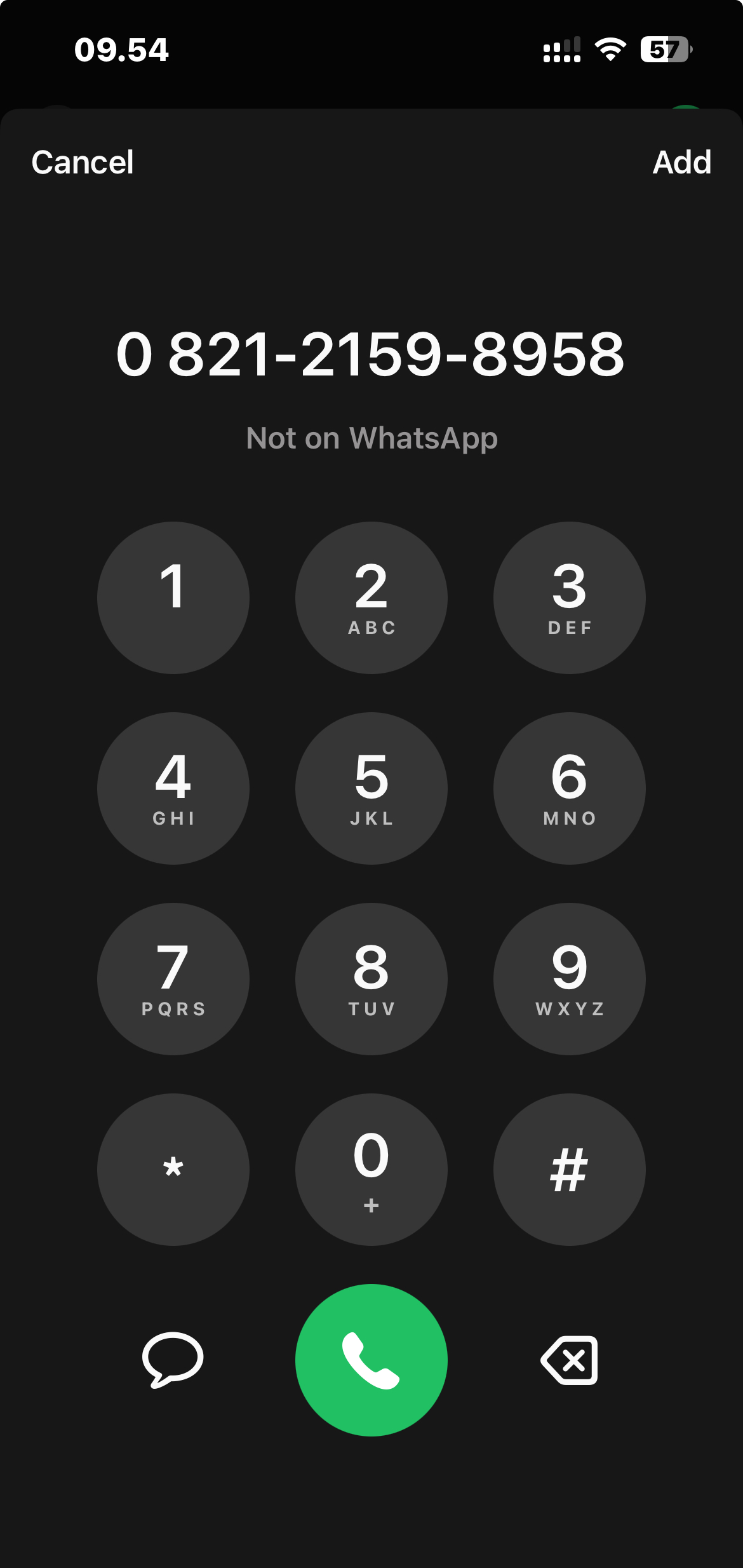Image resolution: width=743 pixels, height=1568 pixels.
Task: Hit the 5 JKL key
Action: click(x=371, y=788)
